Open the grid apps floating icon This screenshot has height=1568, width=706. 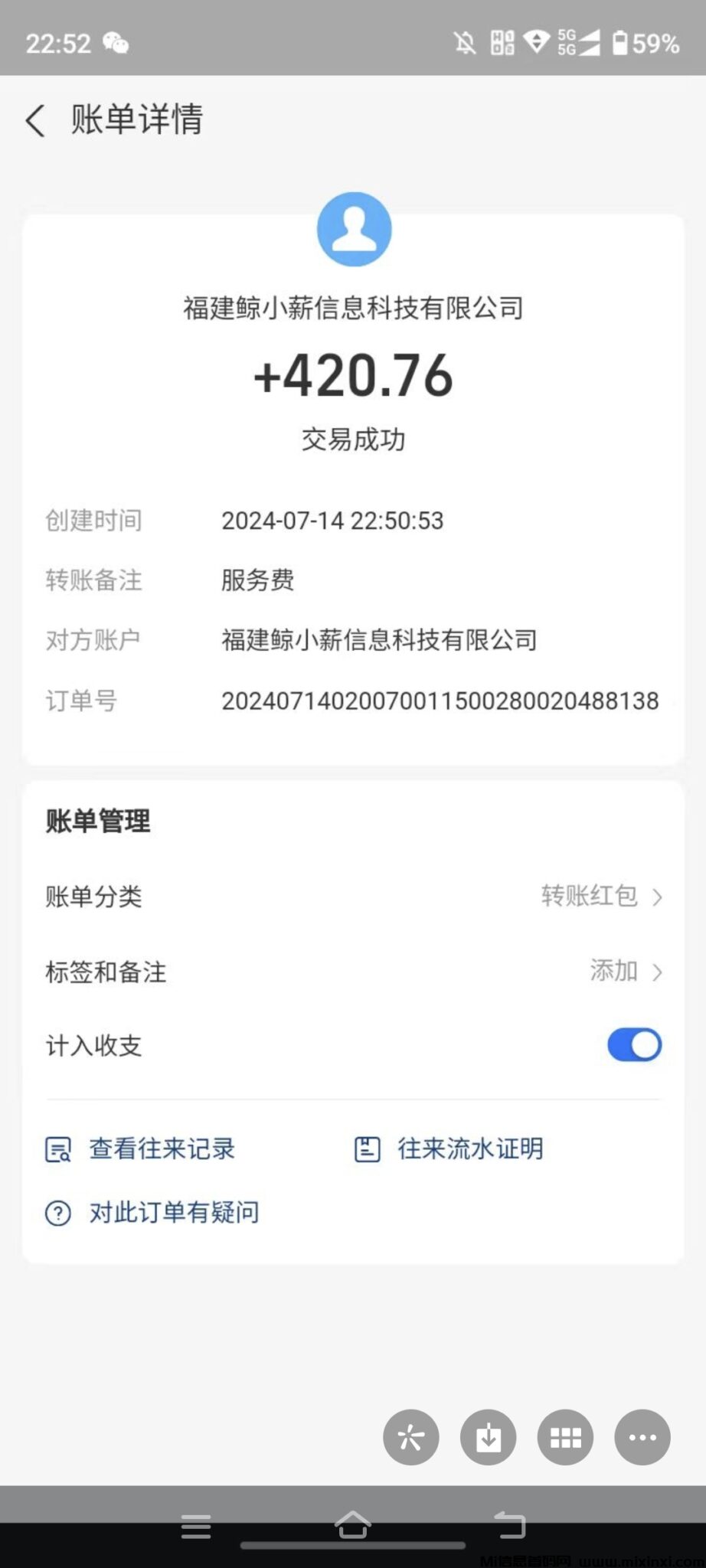(x=565, y=1437)
